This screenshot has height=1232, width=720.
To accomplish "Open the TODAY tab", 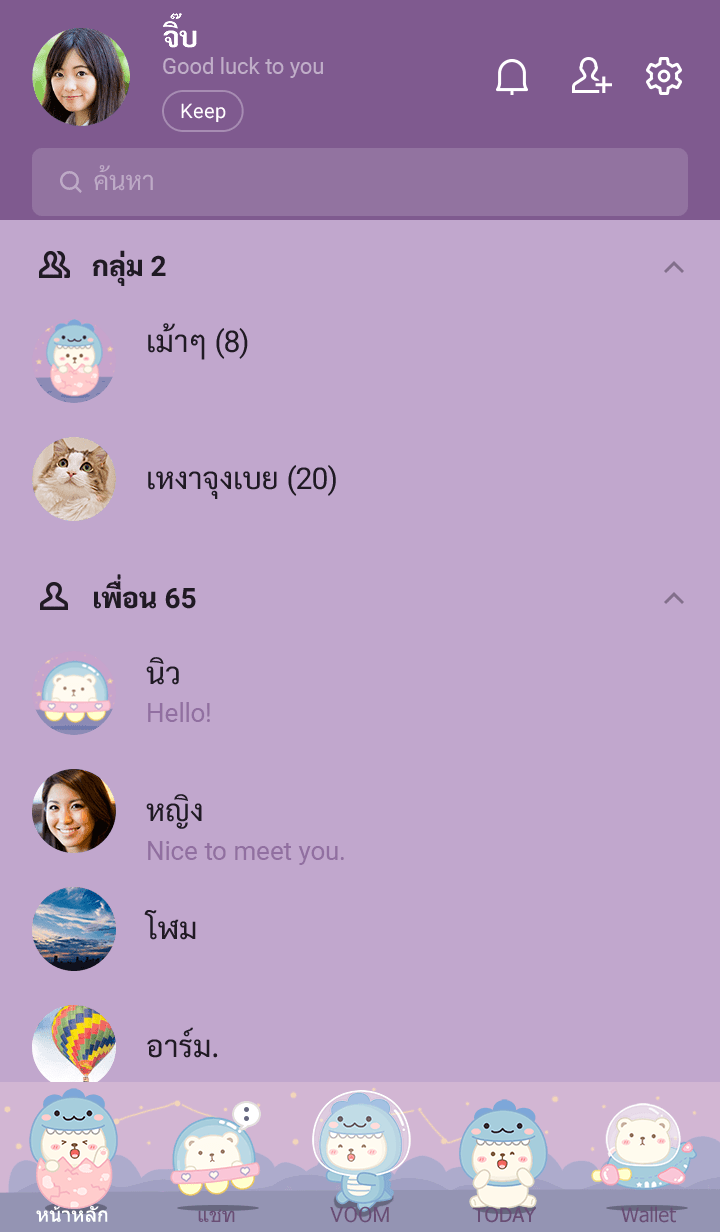I will (504, 1160).
